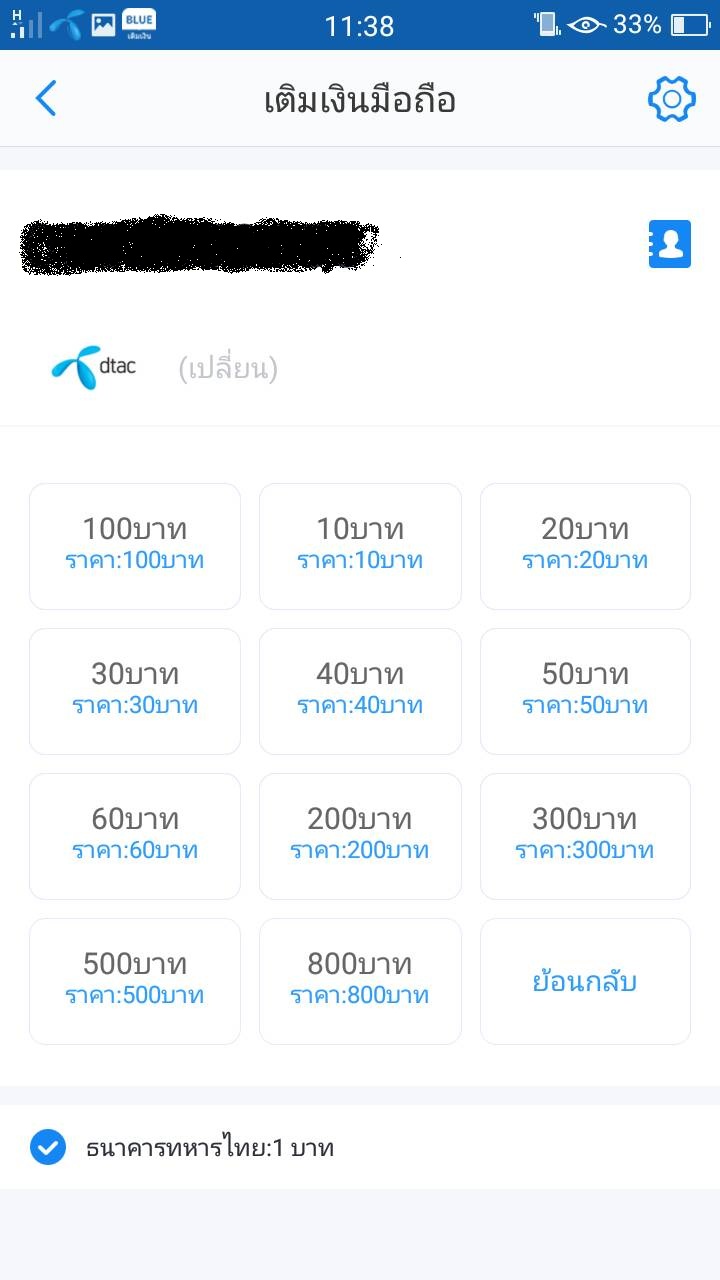This screenshot has width=720, height=1280.
Task: Pick the 20บาท top-up amount
Action: click(585, 546)
